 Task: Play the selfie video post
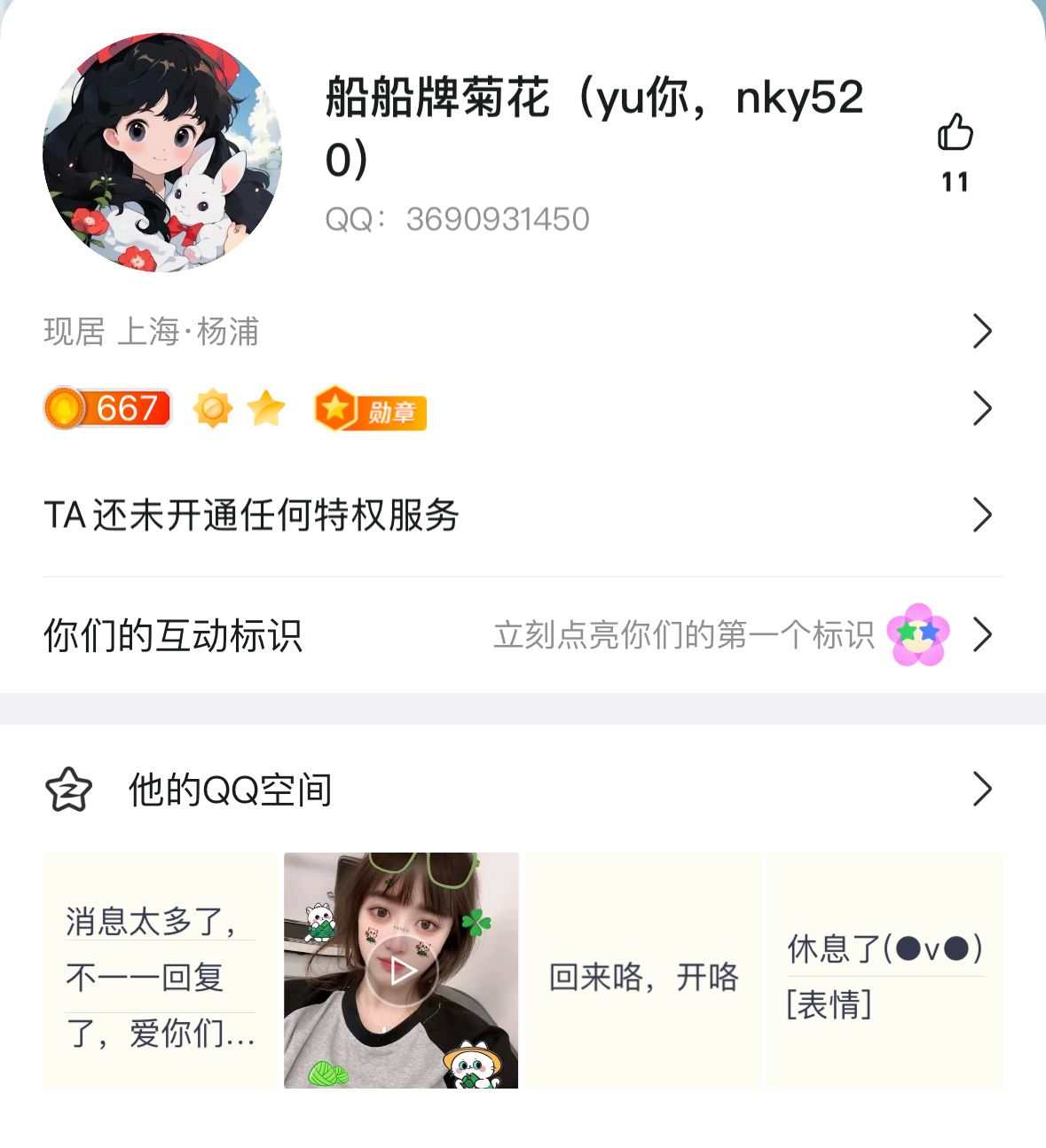point(401,971)
